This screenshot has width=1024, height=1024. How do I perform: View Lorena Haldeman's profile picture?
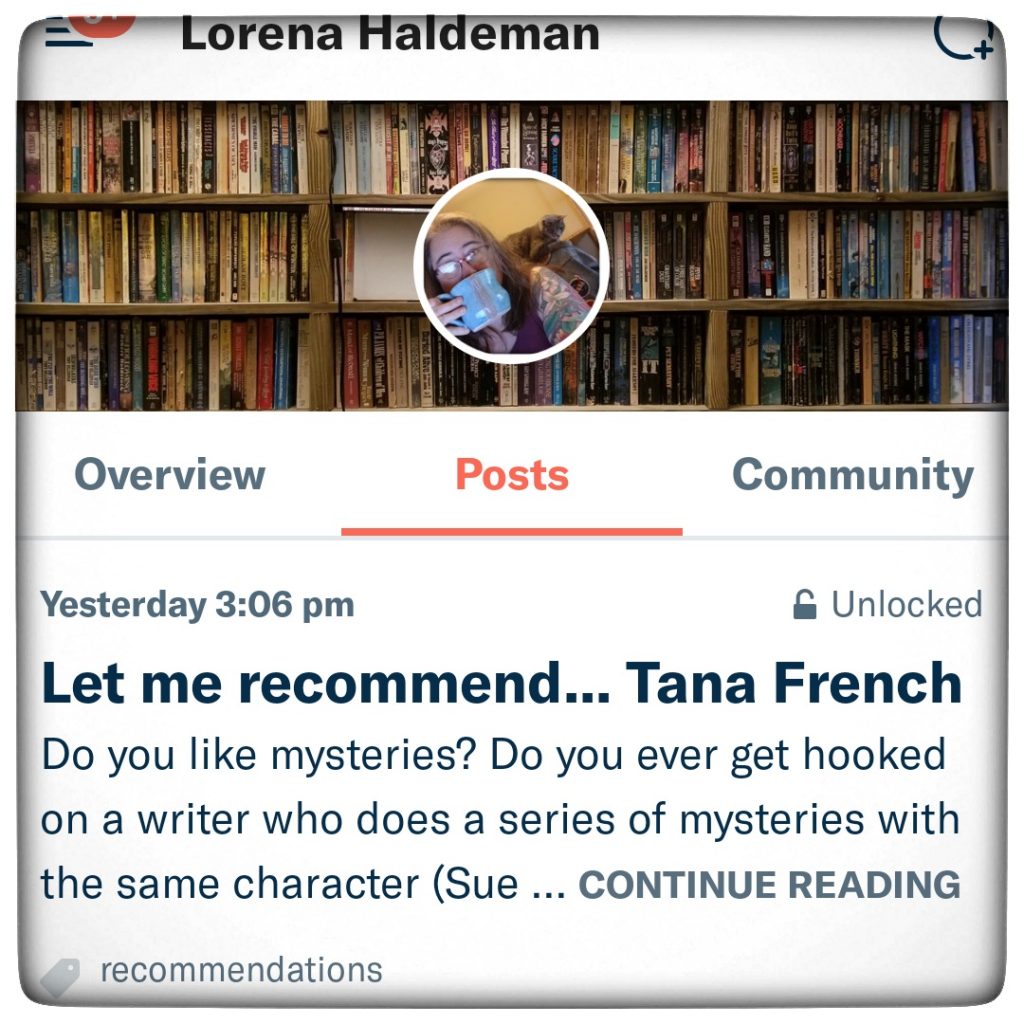click(x=511, y=265)
